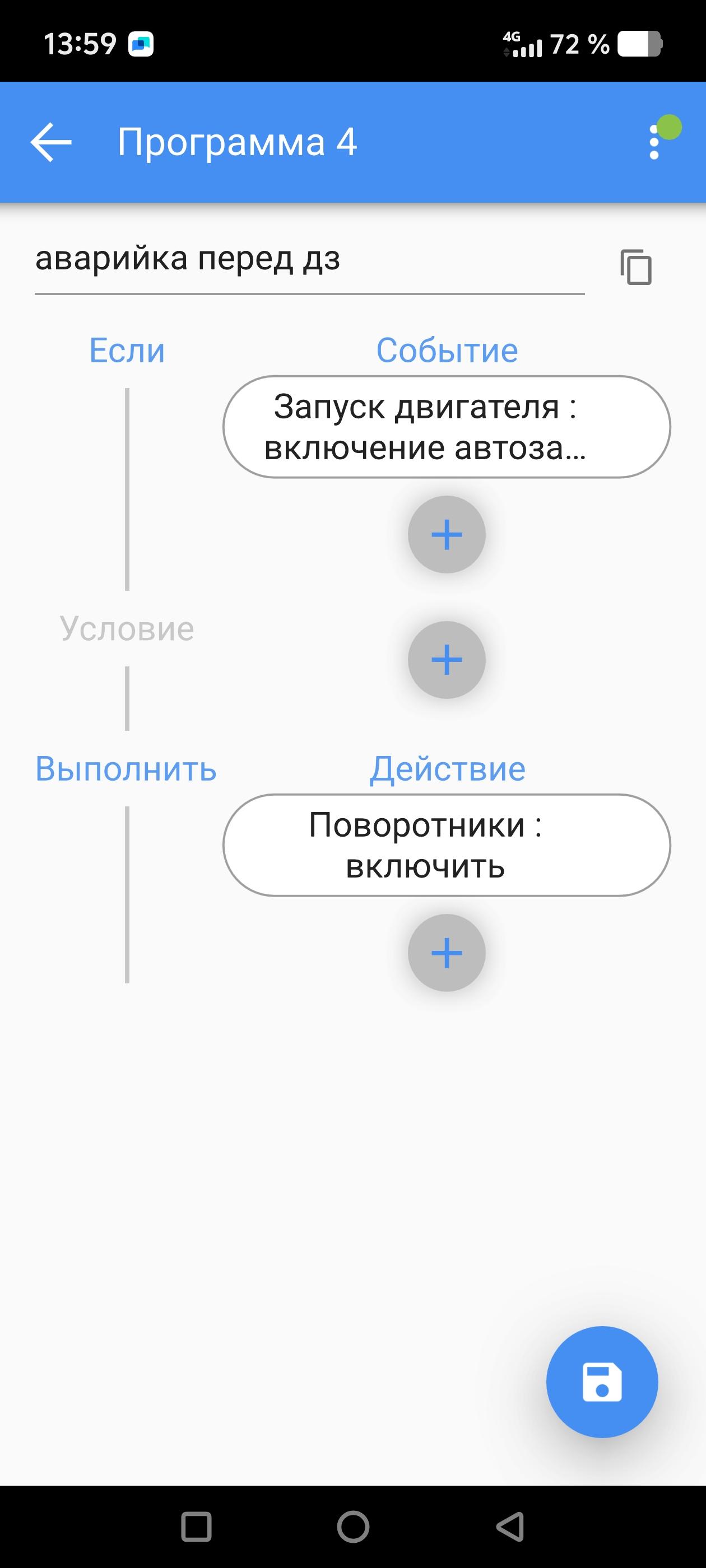
Task: Add a new event under Событие
Action: (447, 534)
